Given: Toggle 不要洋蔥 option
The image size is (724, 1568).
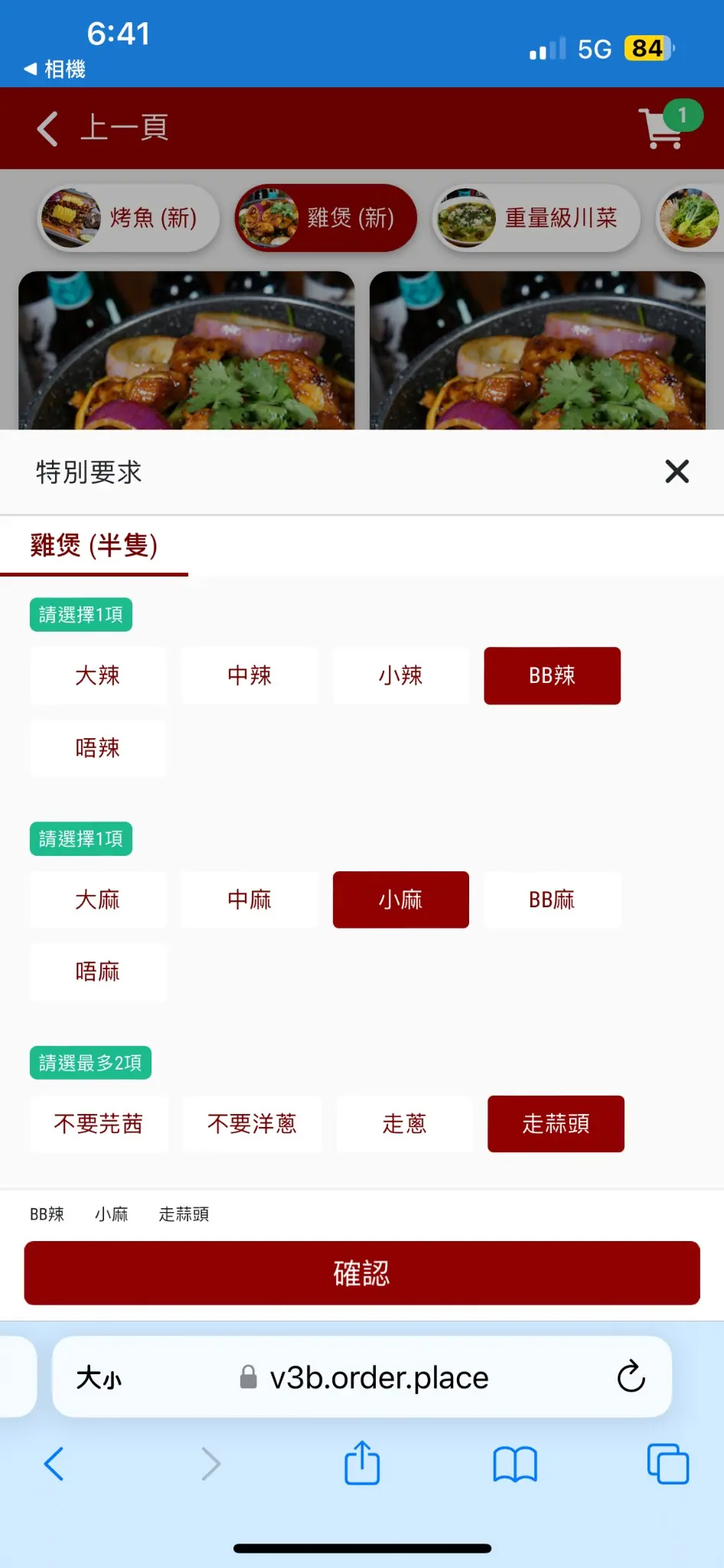Looking at the screenshot, I should (x=252, y=1124).
